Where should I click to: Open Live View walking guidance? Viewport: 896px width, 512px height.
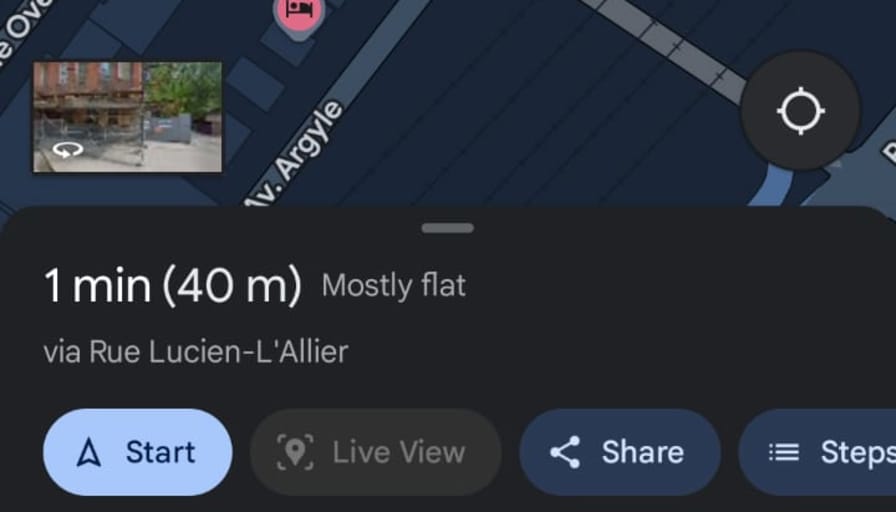tap(375, 452)
